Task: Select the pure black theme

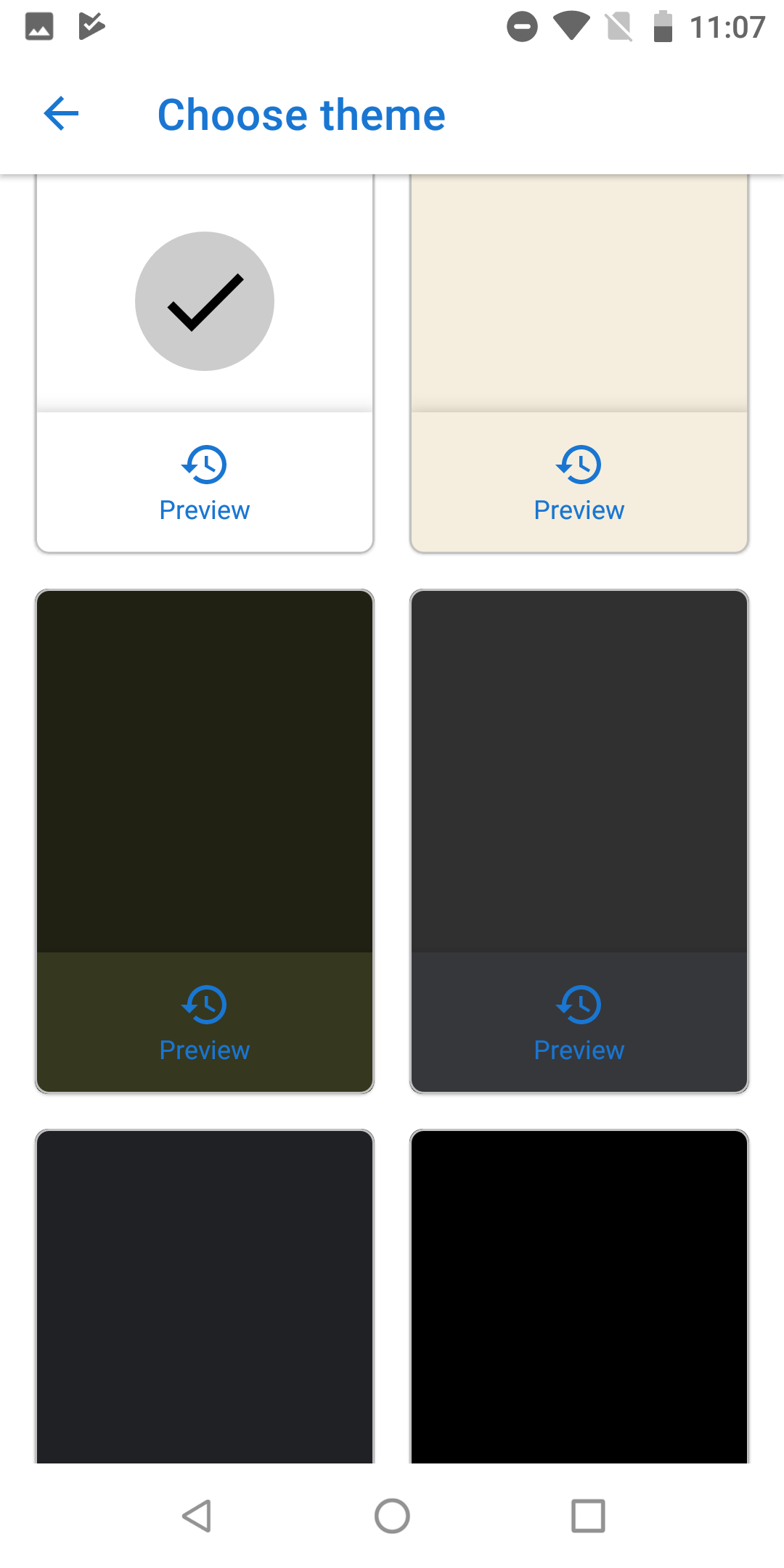Action: click(579, 1297)
